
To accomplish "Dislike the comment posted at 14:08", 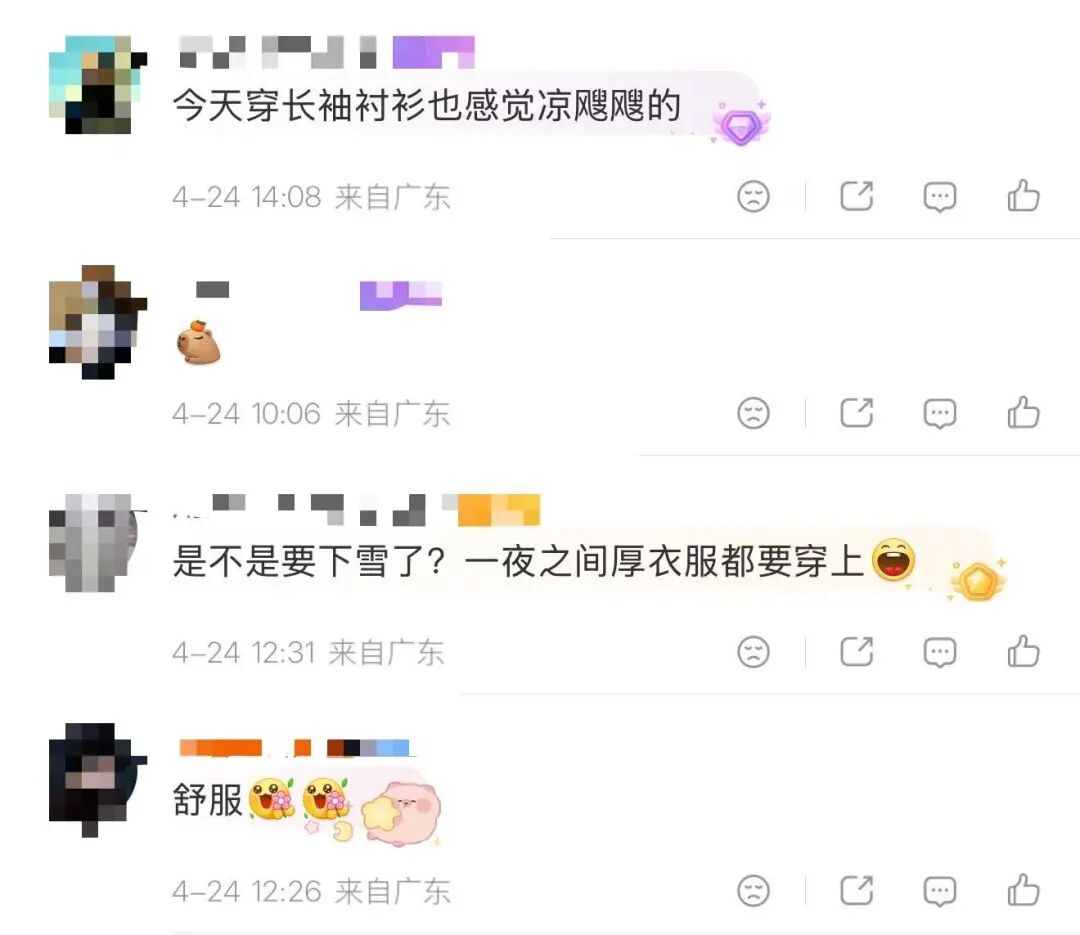I will coord(753,196).
